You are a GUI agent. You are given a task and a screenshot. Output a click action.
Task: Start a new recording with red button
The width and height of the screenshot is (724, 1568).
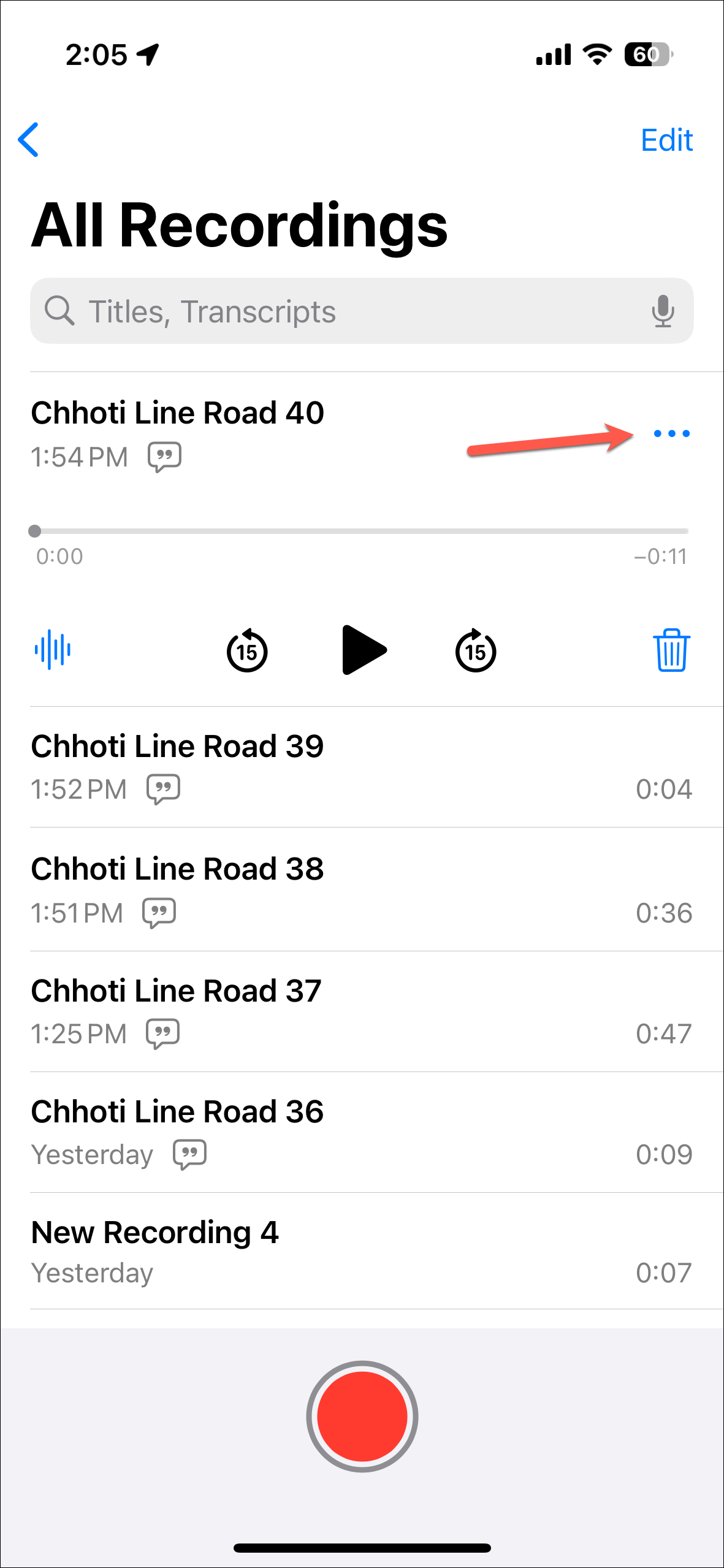[362, 1416]
